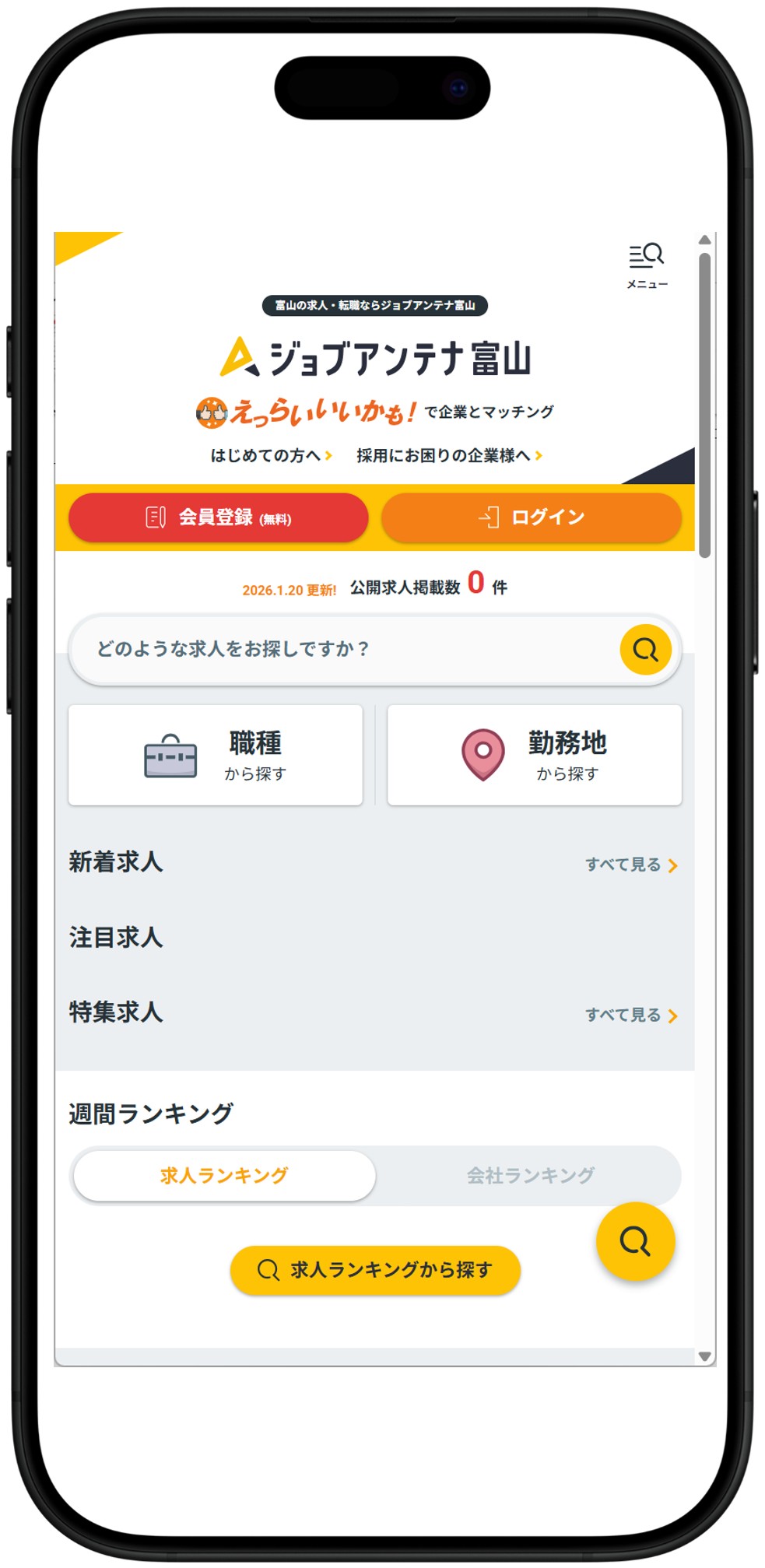Tap the ジョブアンテナ富山 header logo
This screenshot has width=765, height=1568.
tap(375, 358)
